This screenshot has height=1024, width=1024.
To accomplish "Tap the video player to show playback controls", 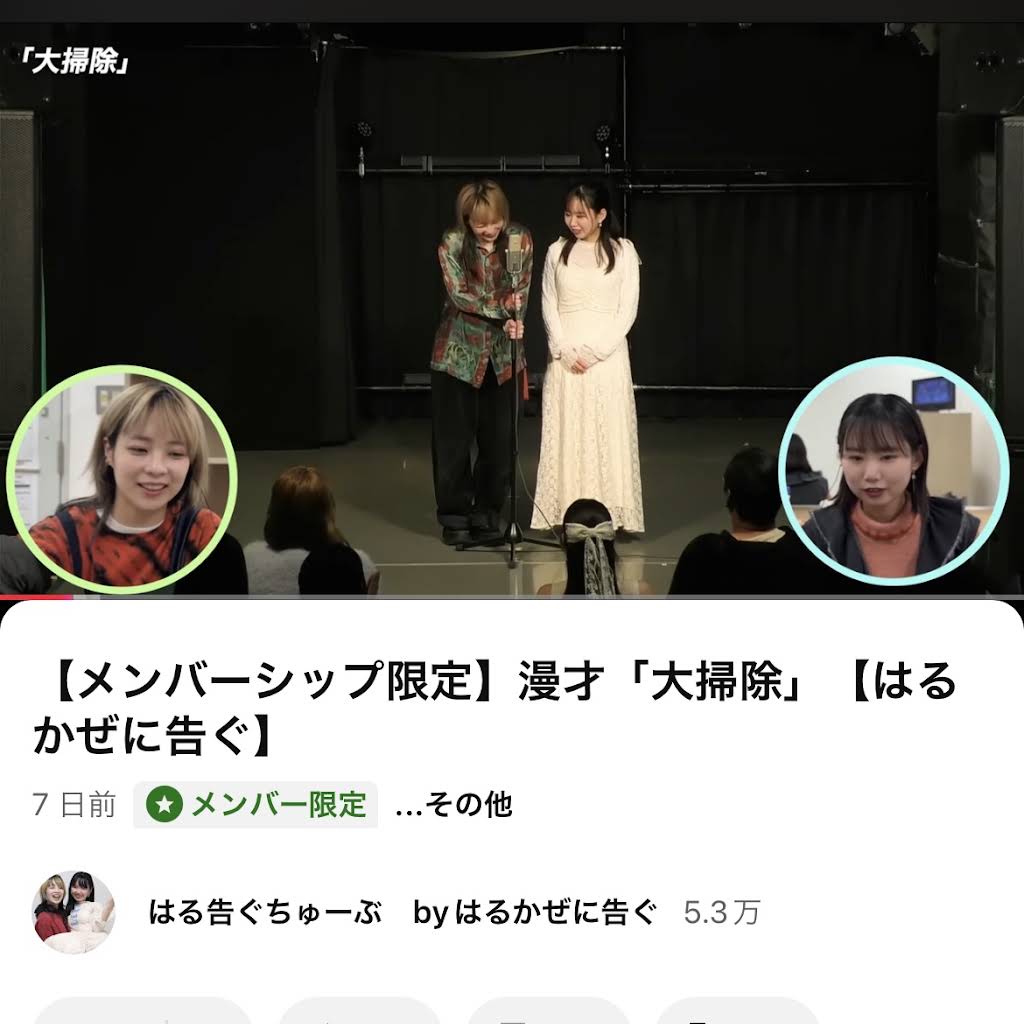I will pos(512,300).
